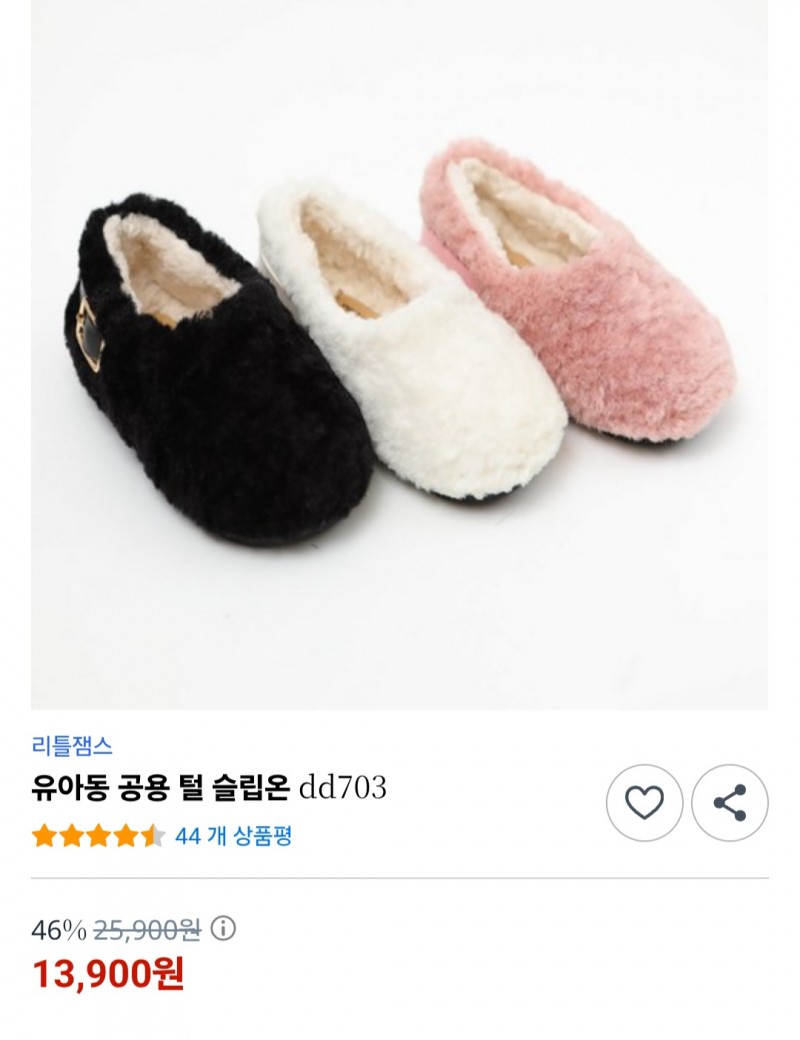The height and width of the screenshot is (1040, 800).
Task: Tap the info icon next to 25,900원
Action: (224, 929)
